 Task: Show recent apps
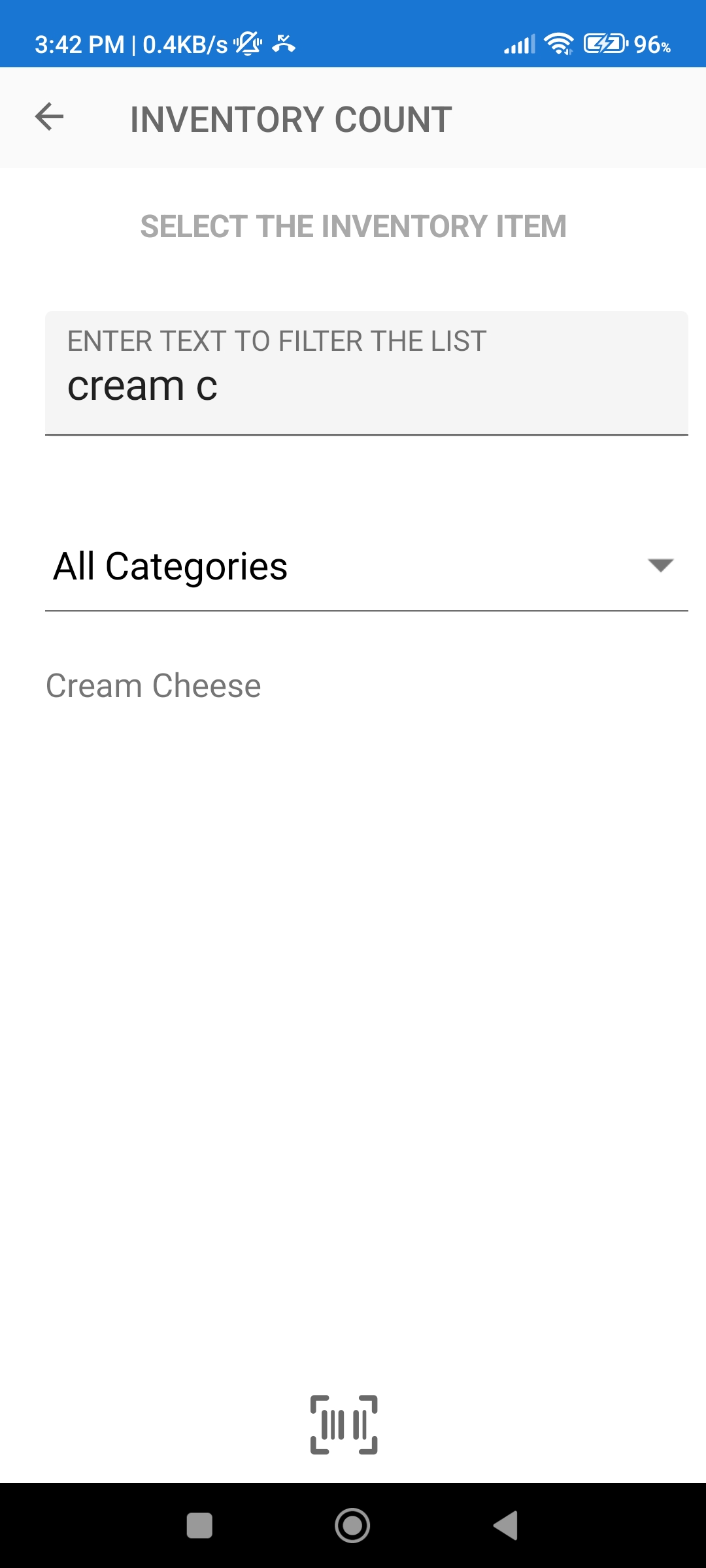tap(199, 1526)
